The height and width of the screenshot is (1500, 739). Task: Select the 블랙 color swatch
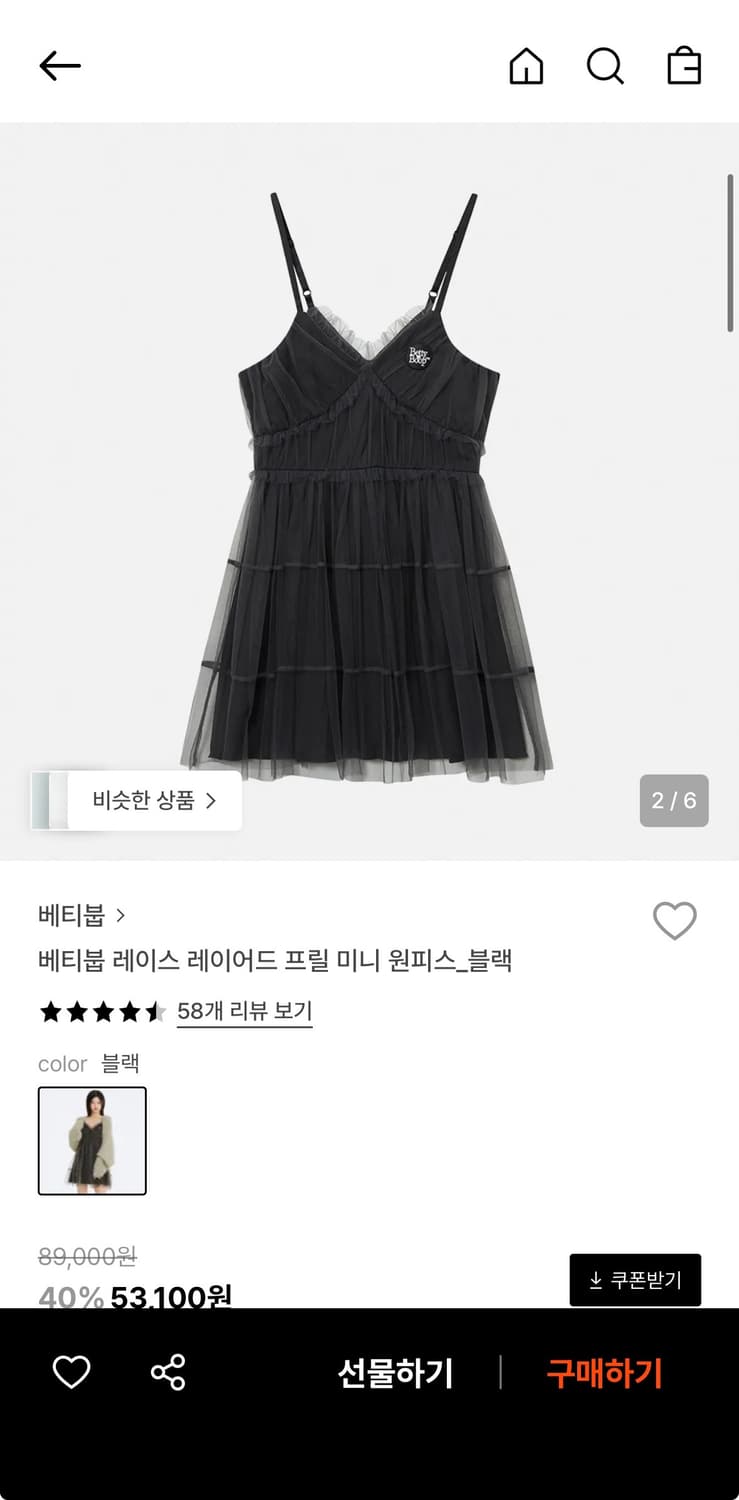(92, 1139)
